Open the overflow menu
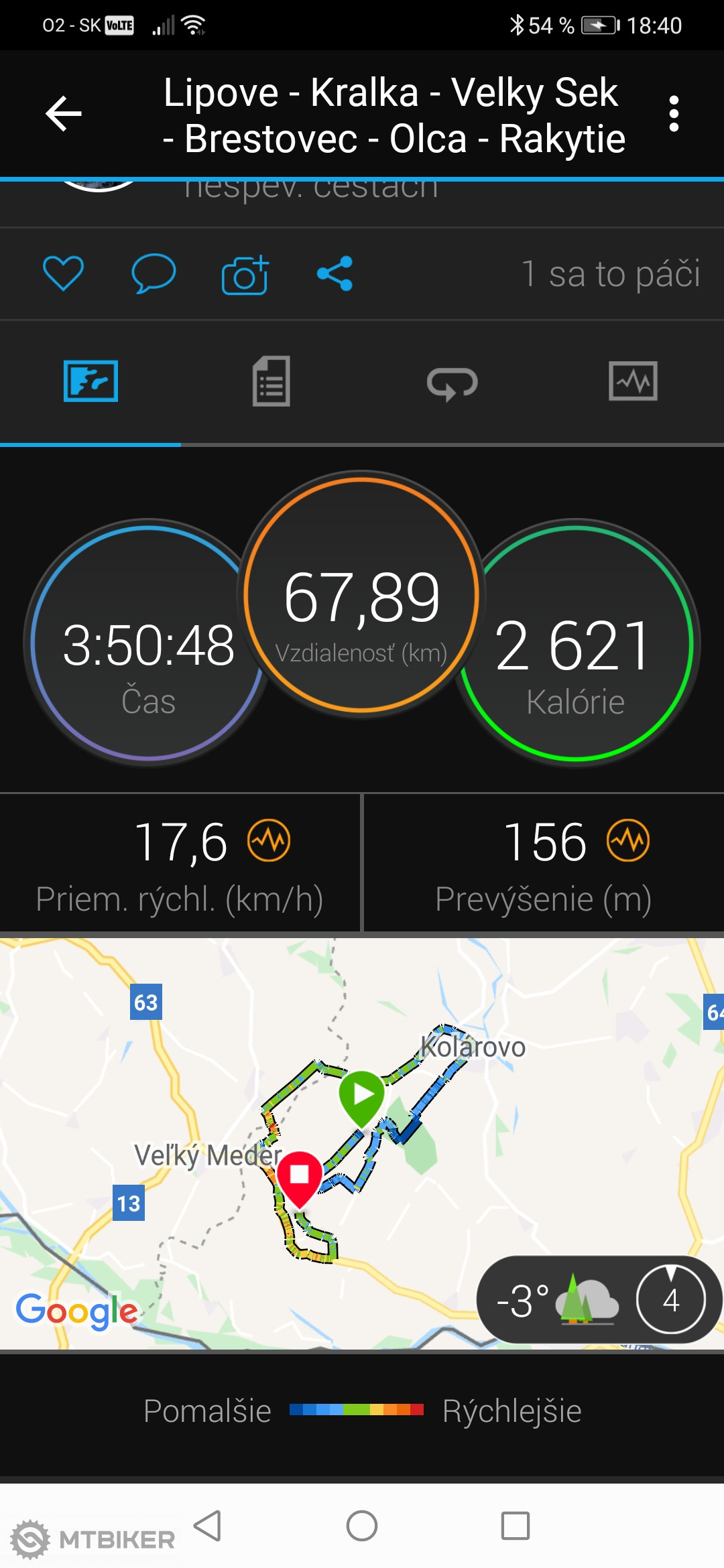This screenshot has height=1568, width=724. coord(674,113)
